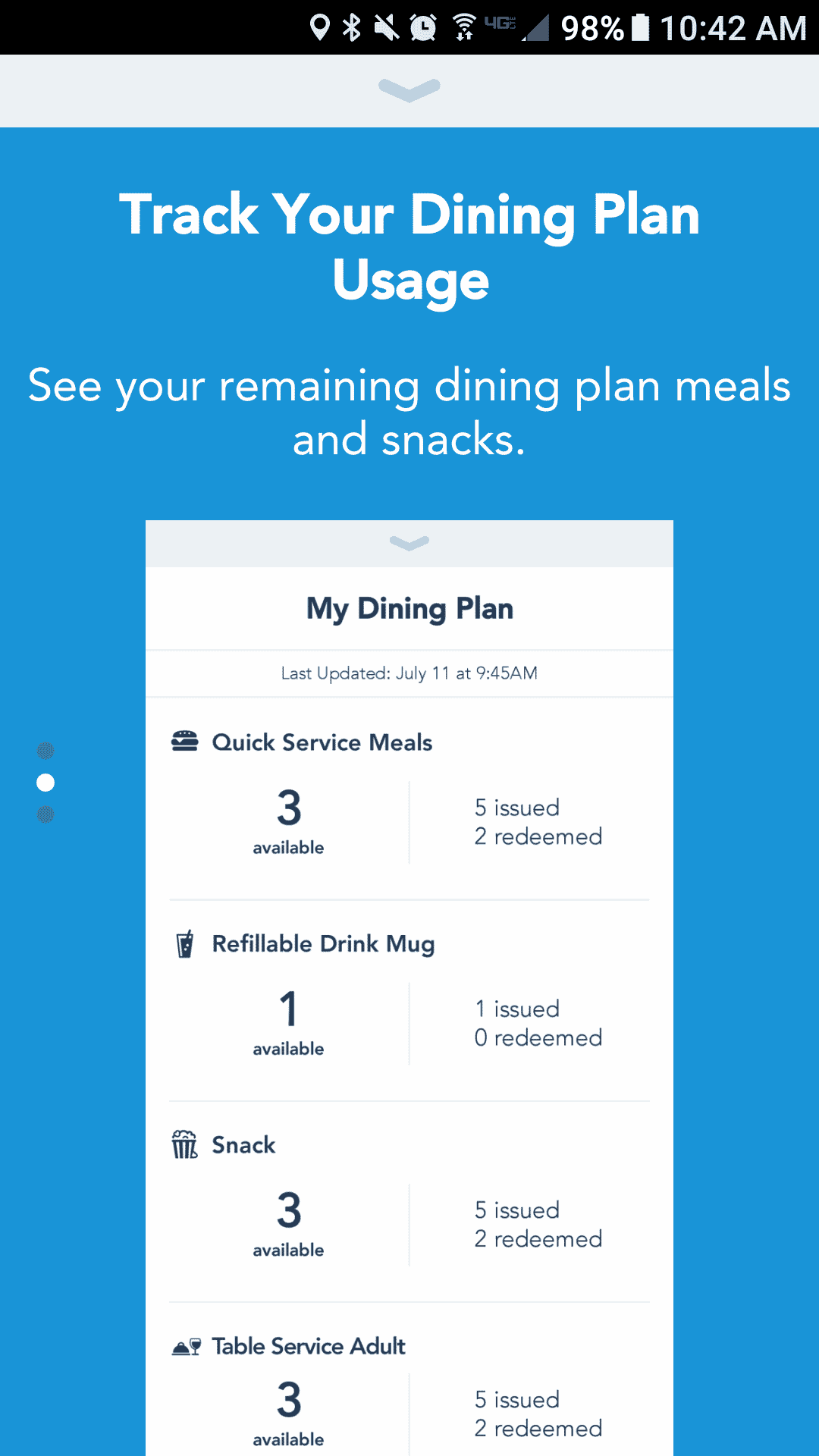The width and height of the screenshot is (819, 1456).
Task: Collapse the panel using the top chevron
Action: [x=409, y=89]
